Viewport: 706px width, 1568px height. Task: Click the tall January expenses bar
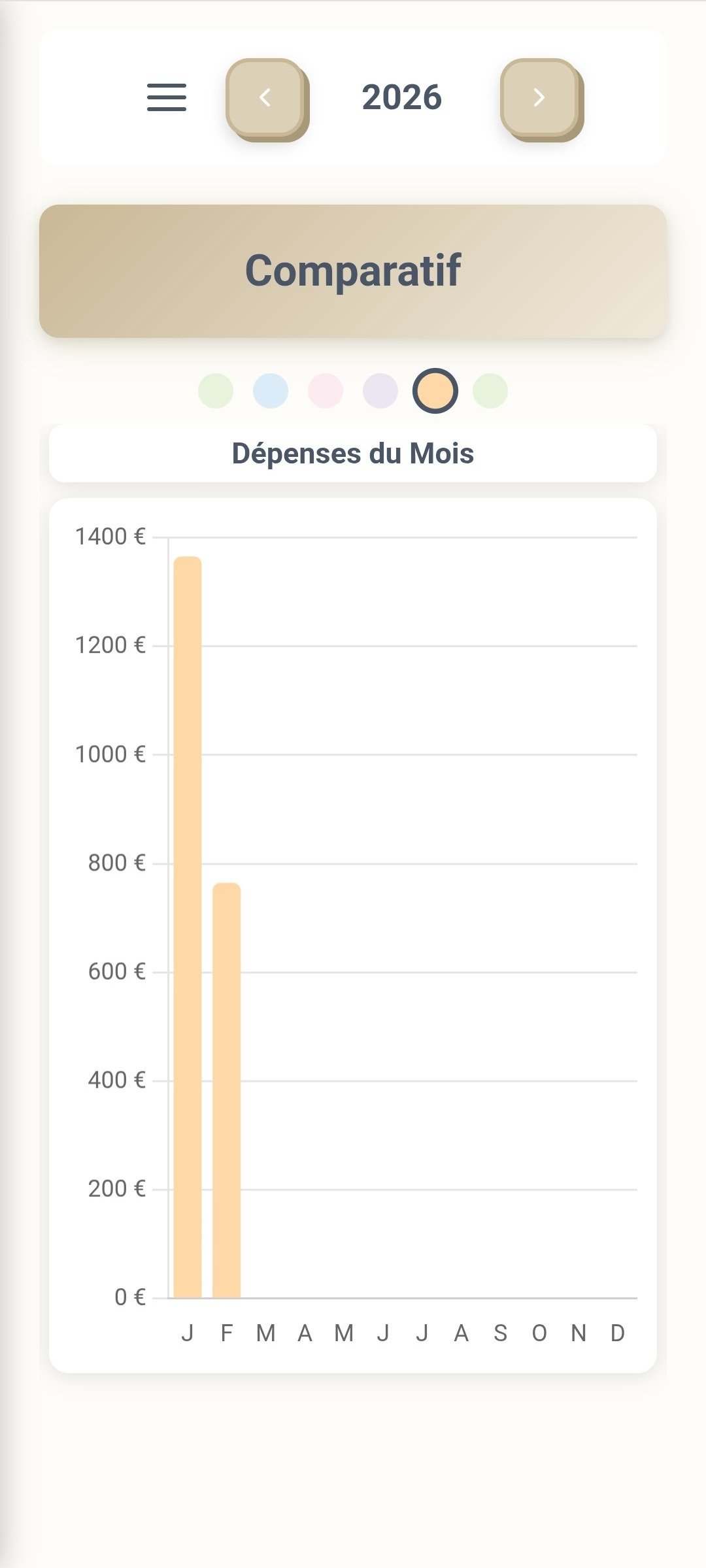click(188, 915)
